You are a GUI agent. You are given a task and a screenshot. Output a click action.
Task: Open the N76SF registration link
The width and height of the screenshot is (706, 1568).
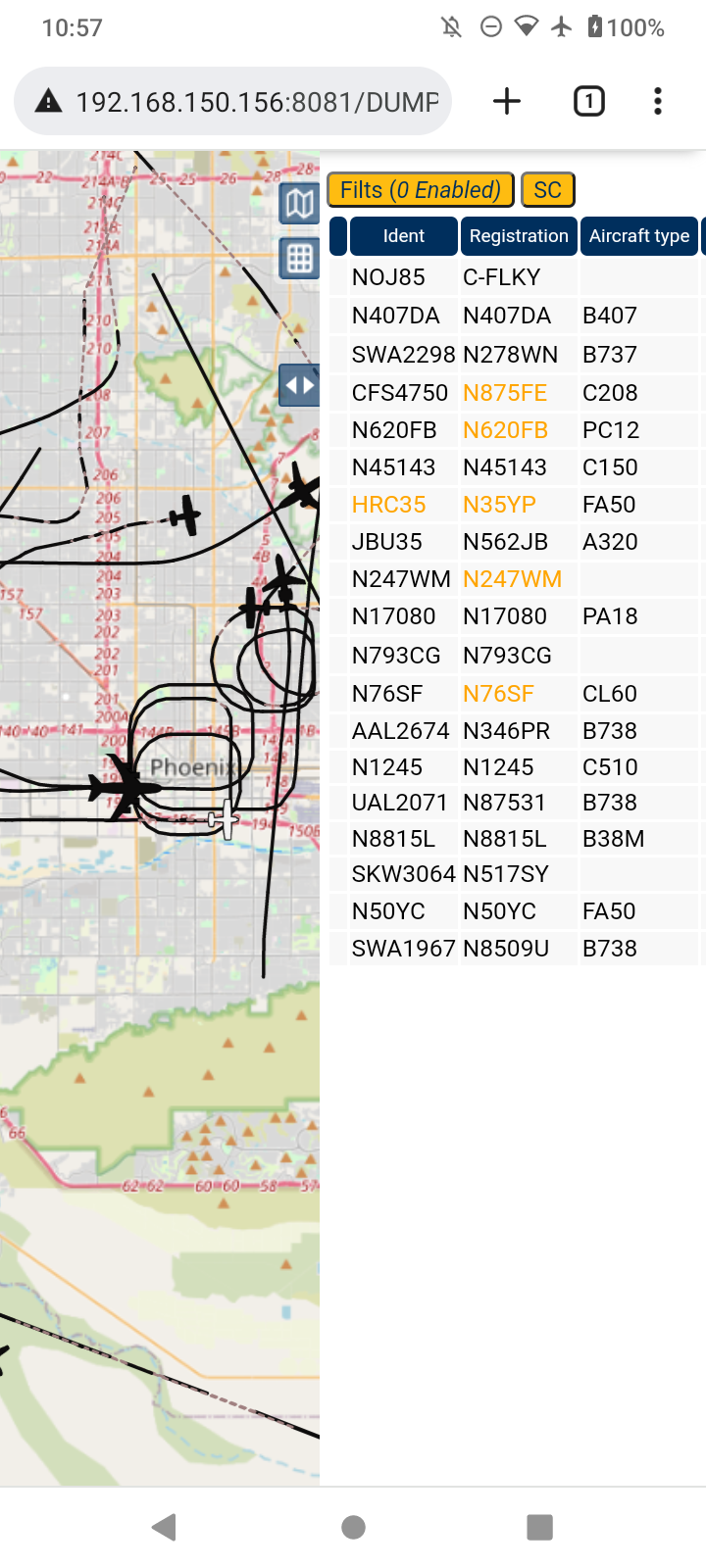coord(498,694)
